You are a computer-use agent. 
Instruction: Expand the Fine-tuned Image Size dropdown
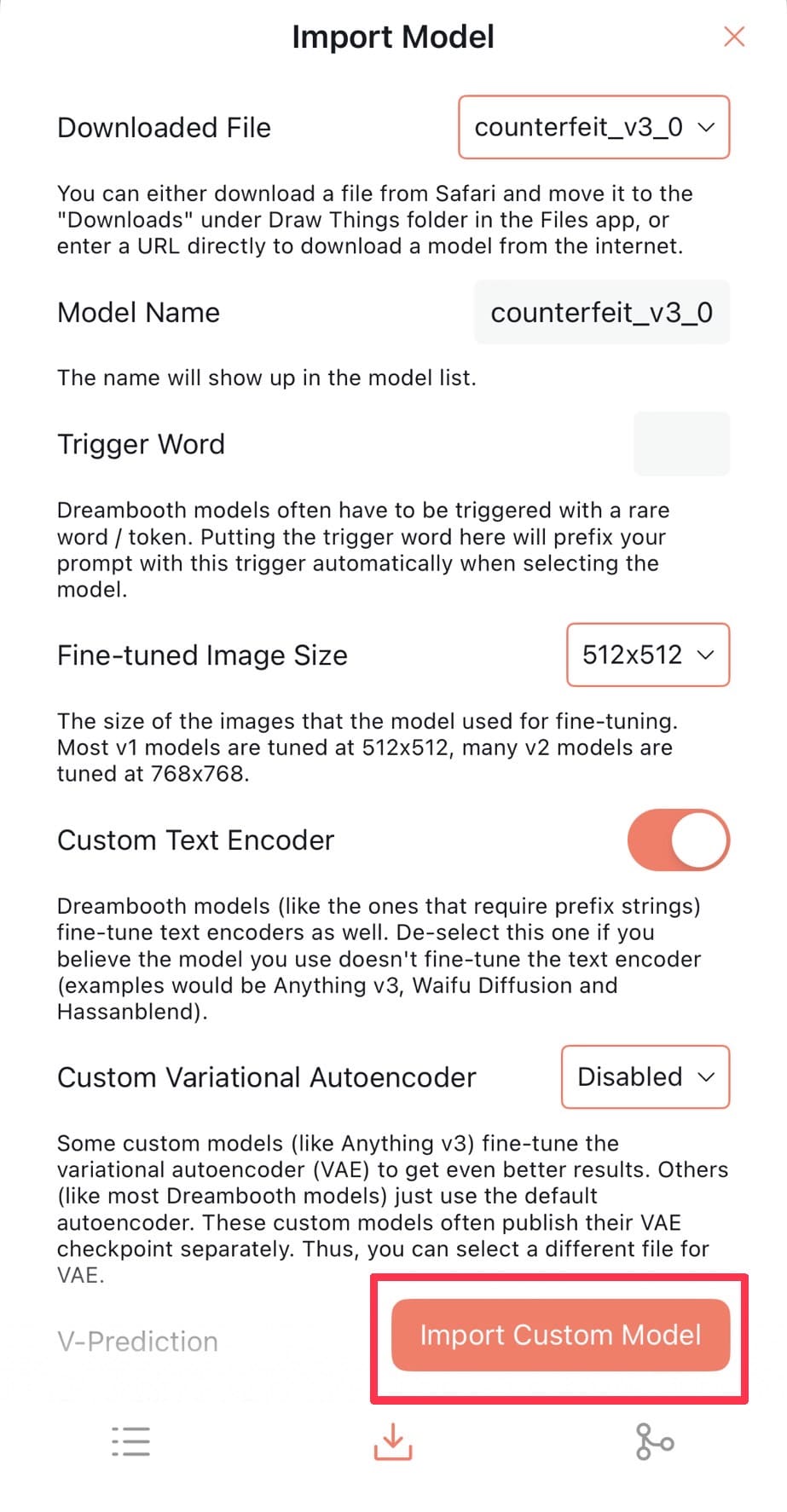tap(647, 655)
